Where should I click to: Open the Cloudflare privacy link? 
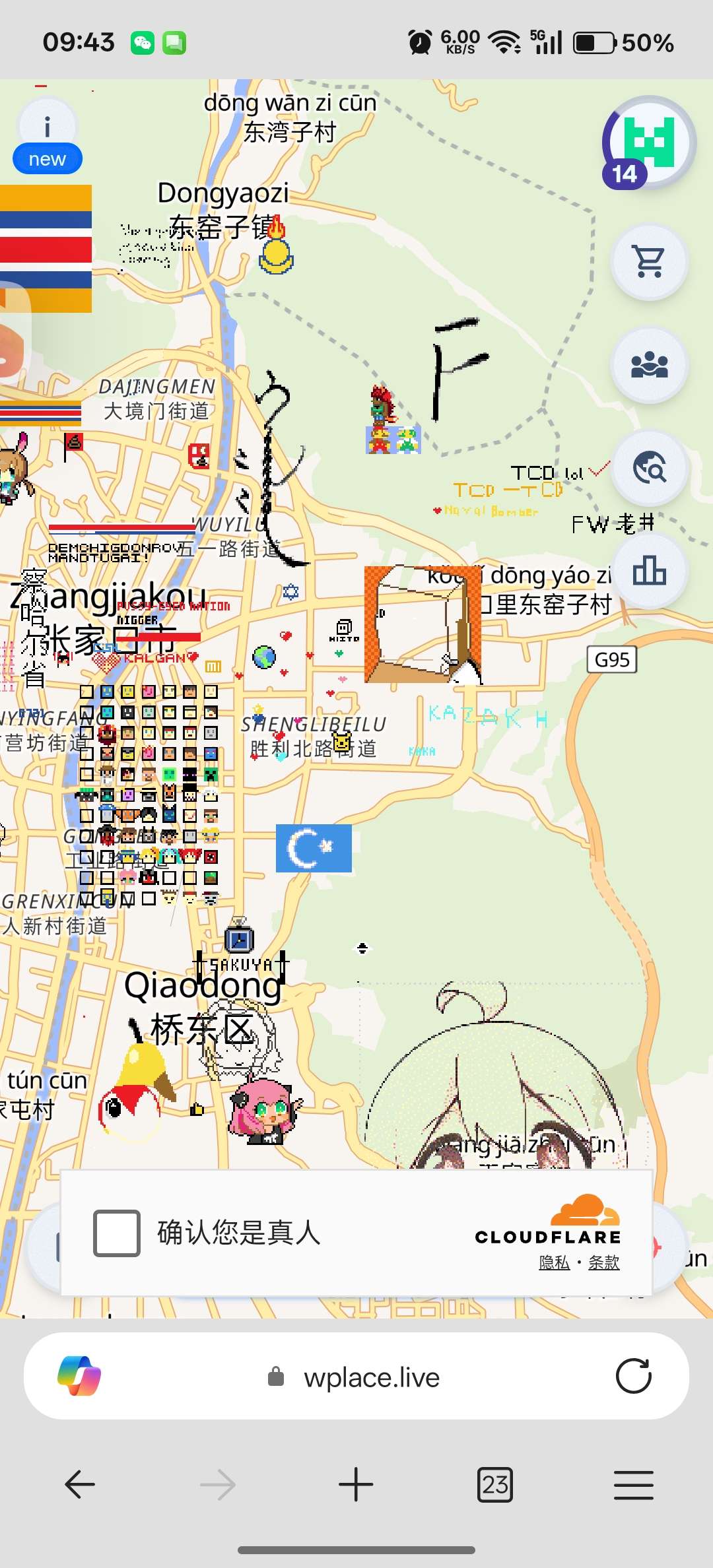point(554,1262)
